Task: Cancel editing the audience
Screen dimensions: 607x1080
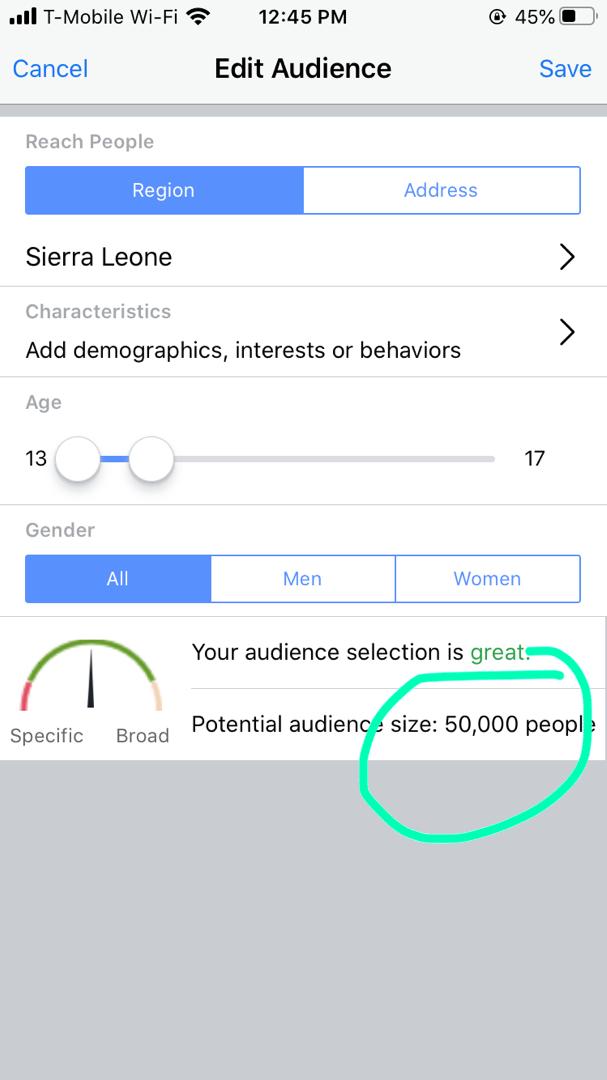Action: coord(50,69)
